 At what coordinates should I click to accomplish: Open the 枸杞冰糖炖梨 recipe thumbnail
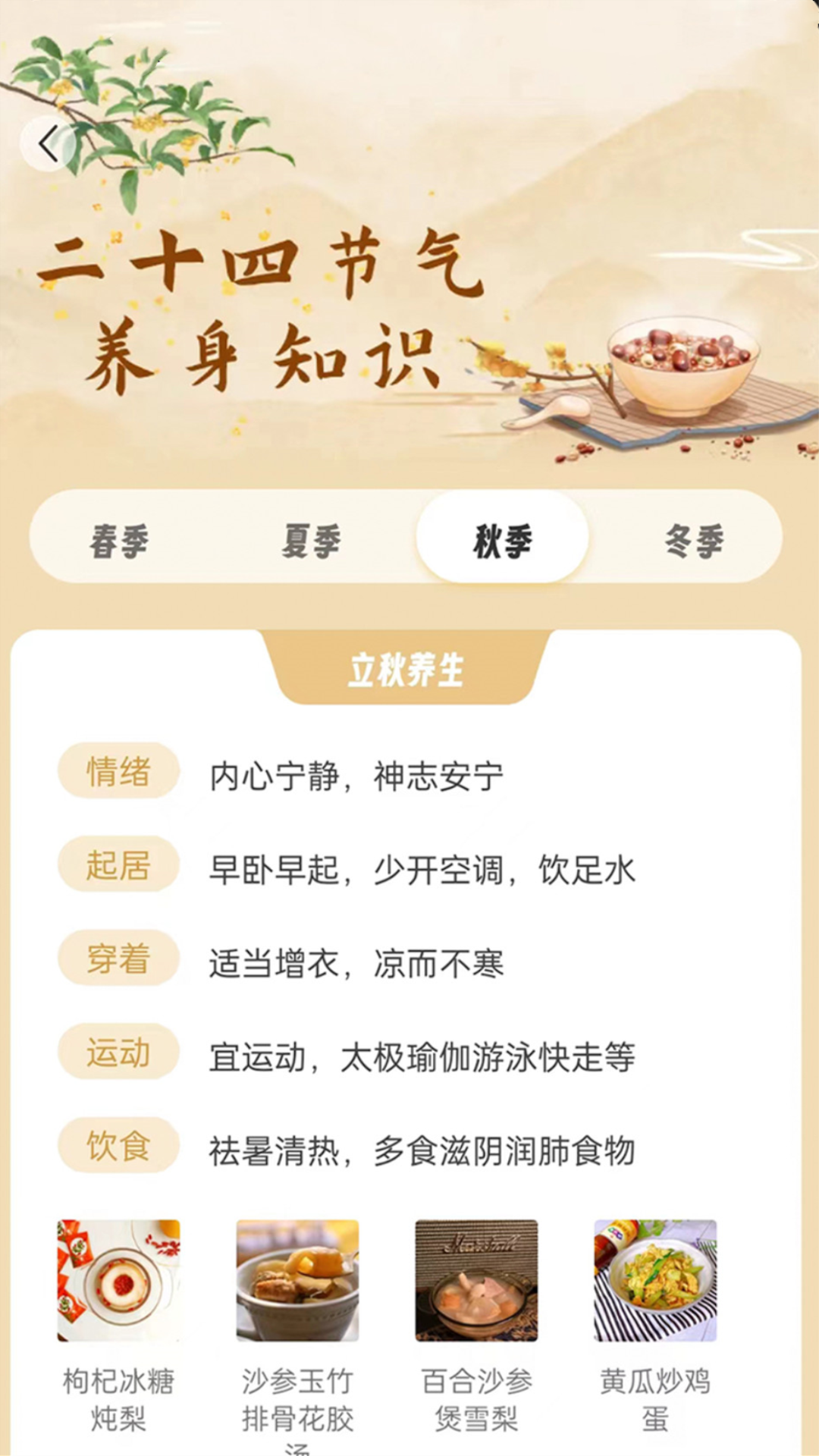click(118, 1284)
